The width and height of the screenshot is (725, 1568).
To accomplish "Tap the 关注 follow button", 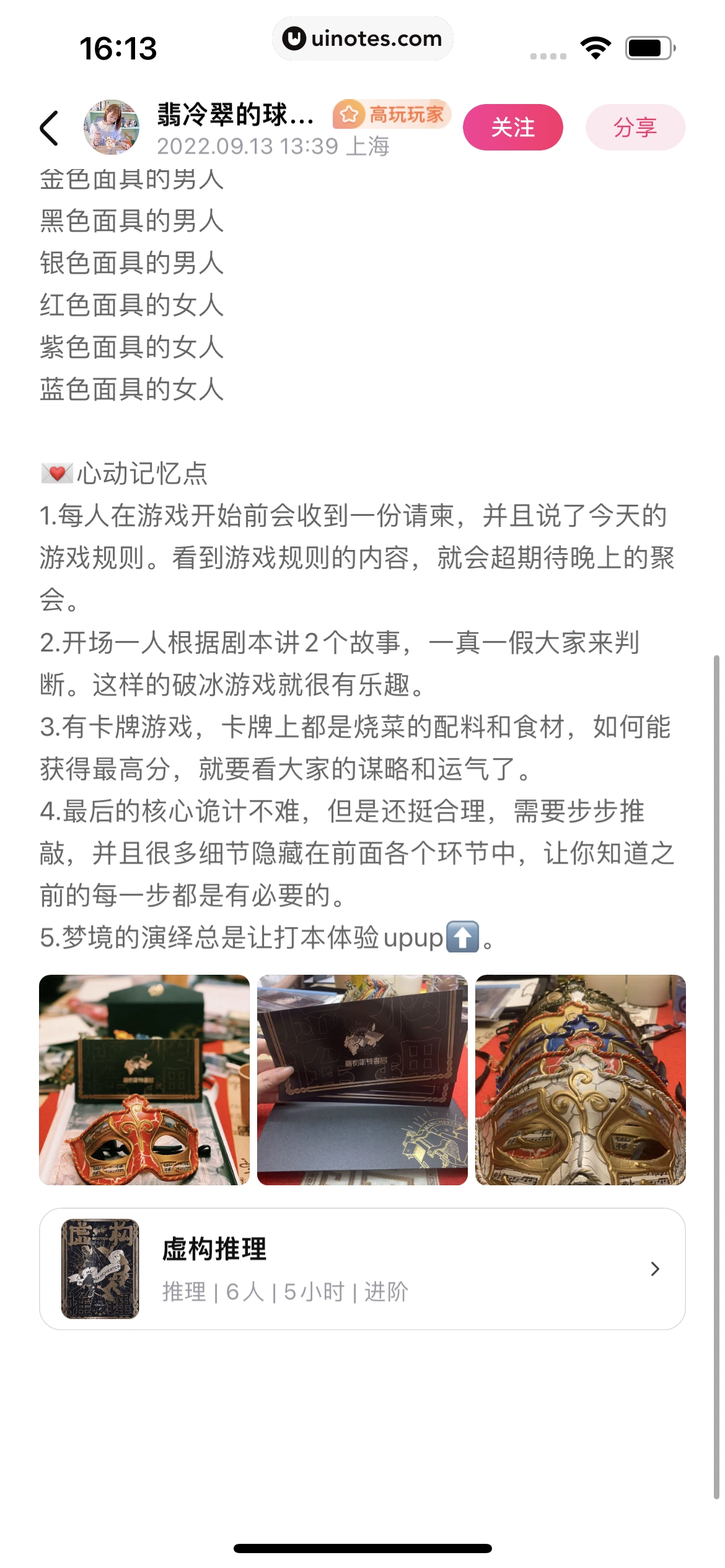I will coord(512,128).
